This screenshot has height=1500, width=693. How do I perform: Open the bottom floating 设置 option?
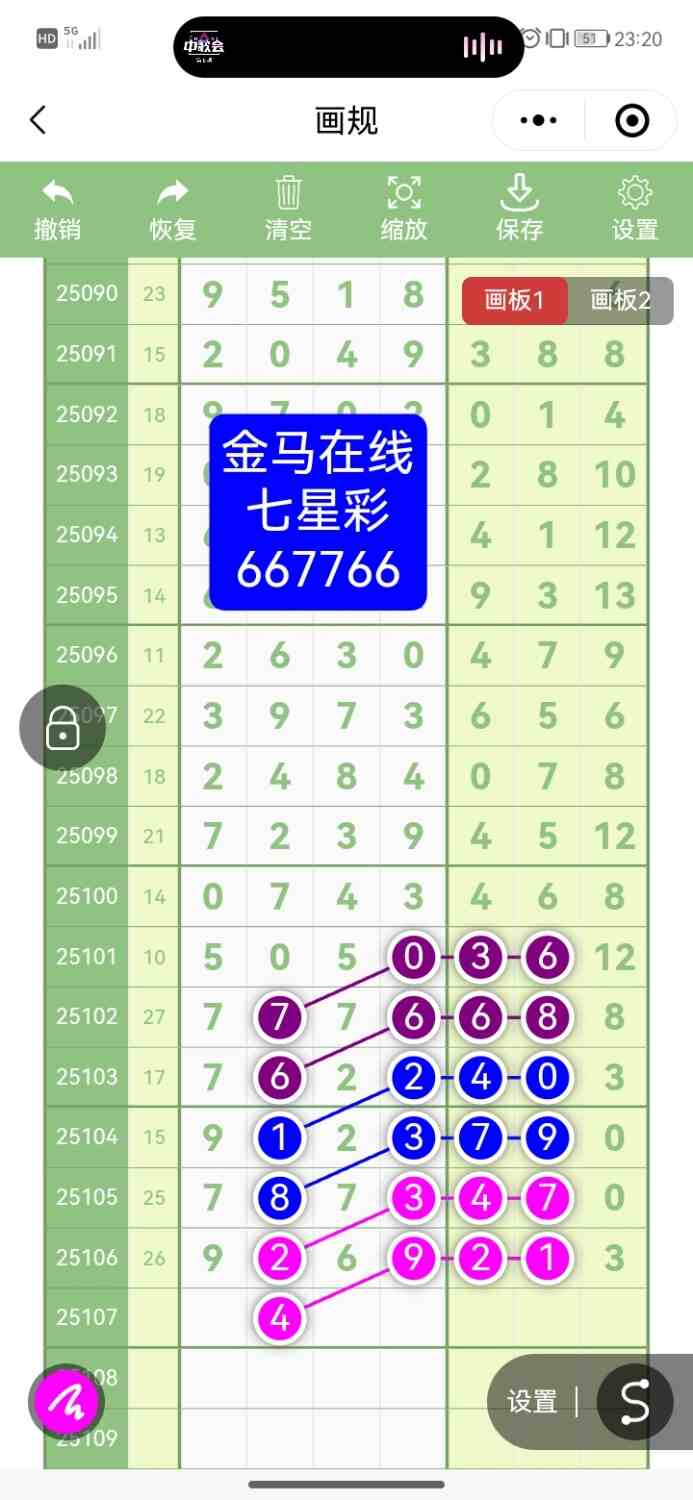point(532,1402)
